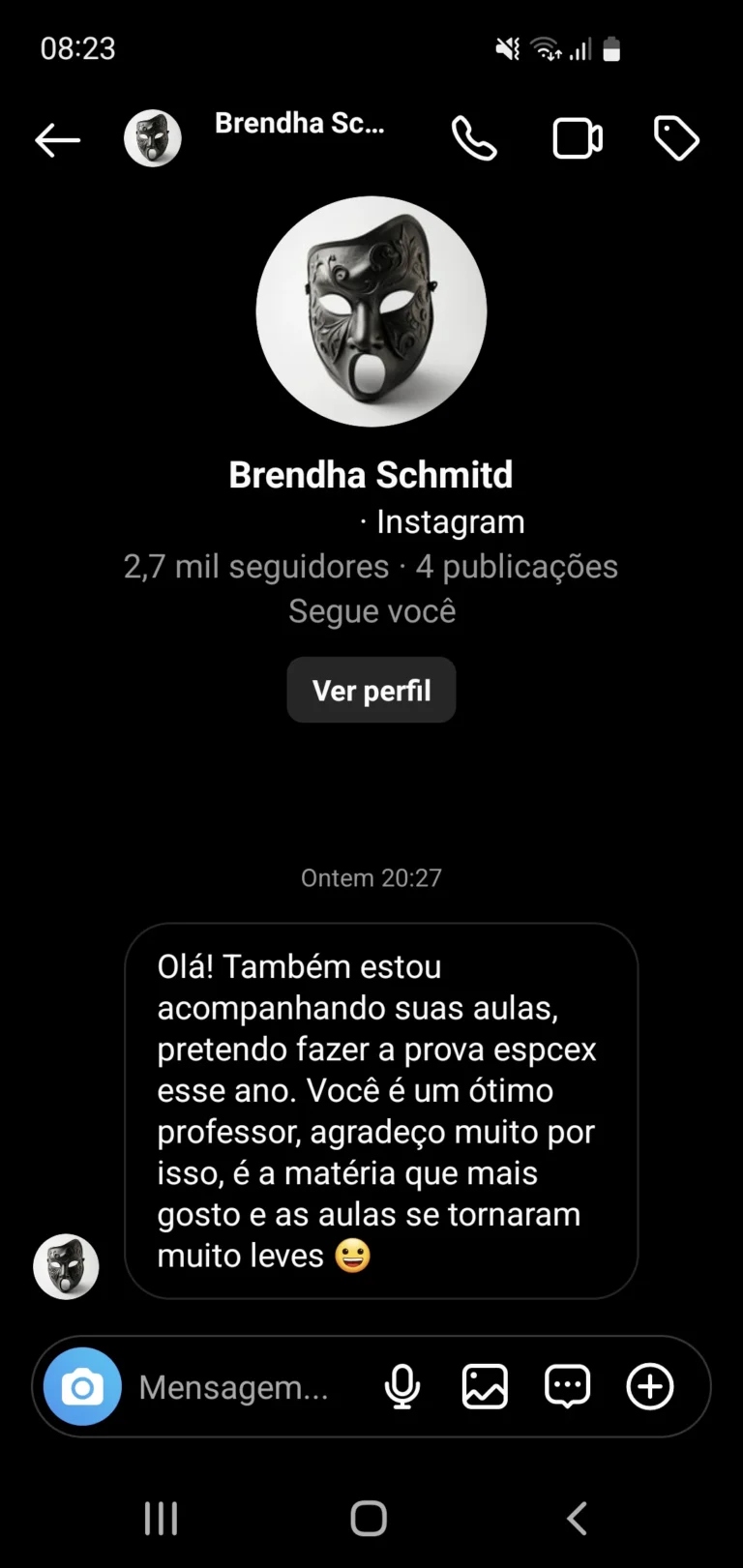Start a video call with Brendha
This screenshot has height=1568, width=743.
[577, 138]
